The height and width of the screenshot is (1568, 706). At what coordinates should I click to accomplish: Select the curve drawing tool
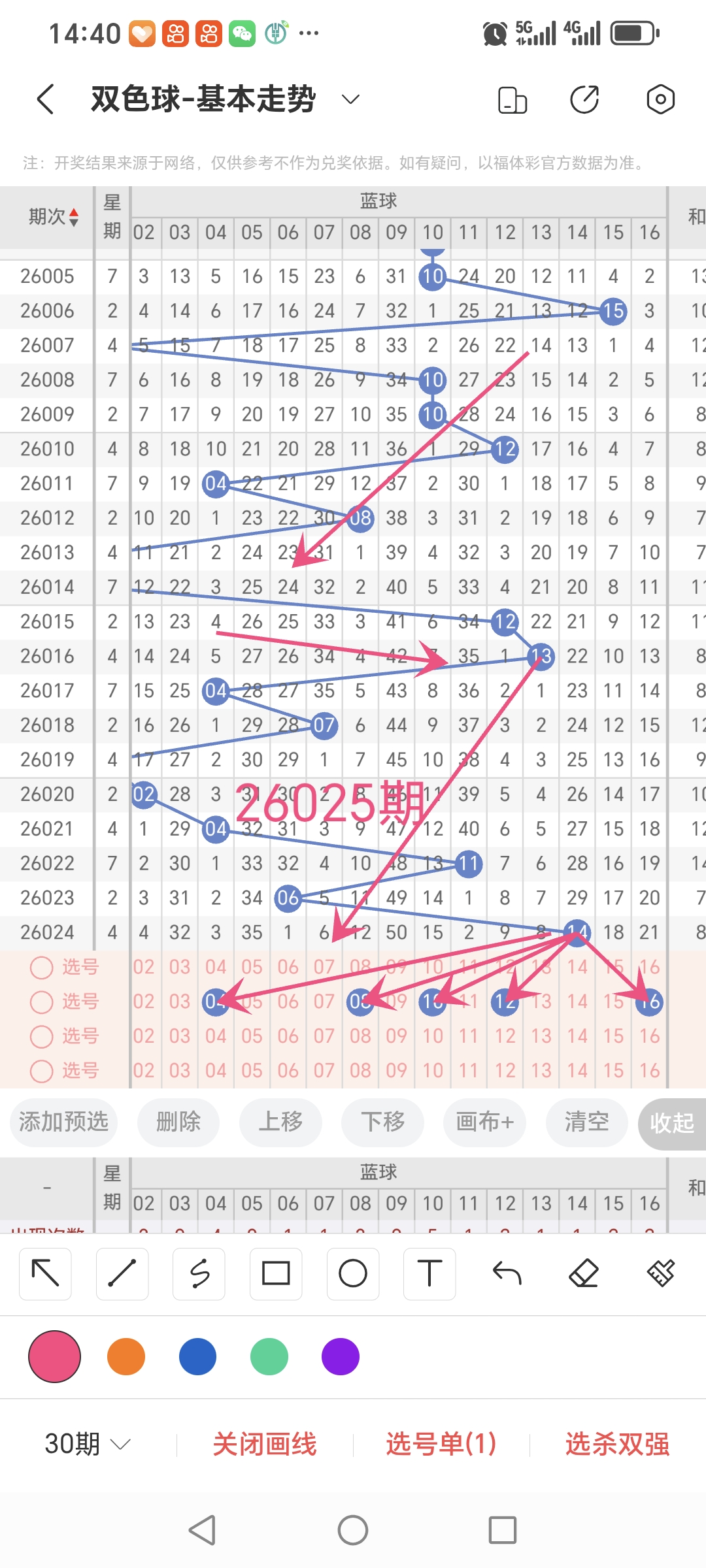coord(199,1273)
